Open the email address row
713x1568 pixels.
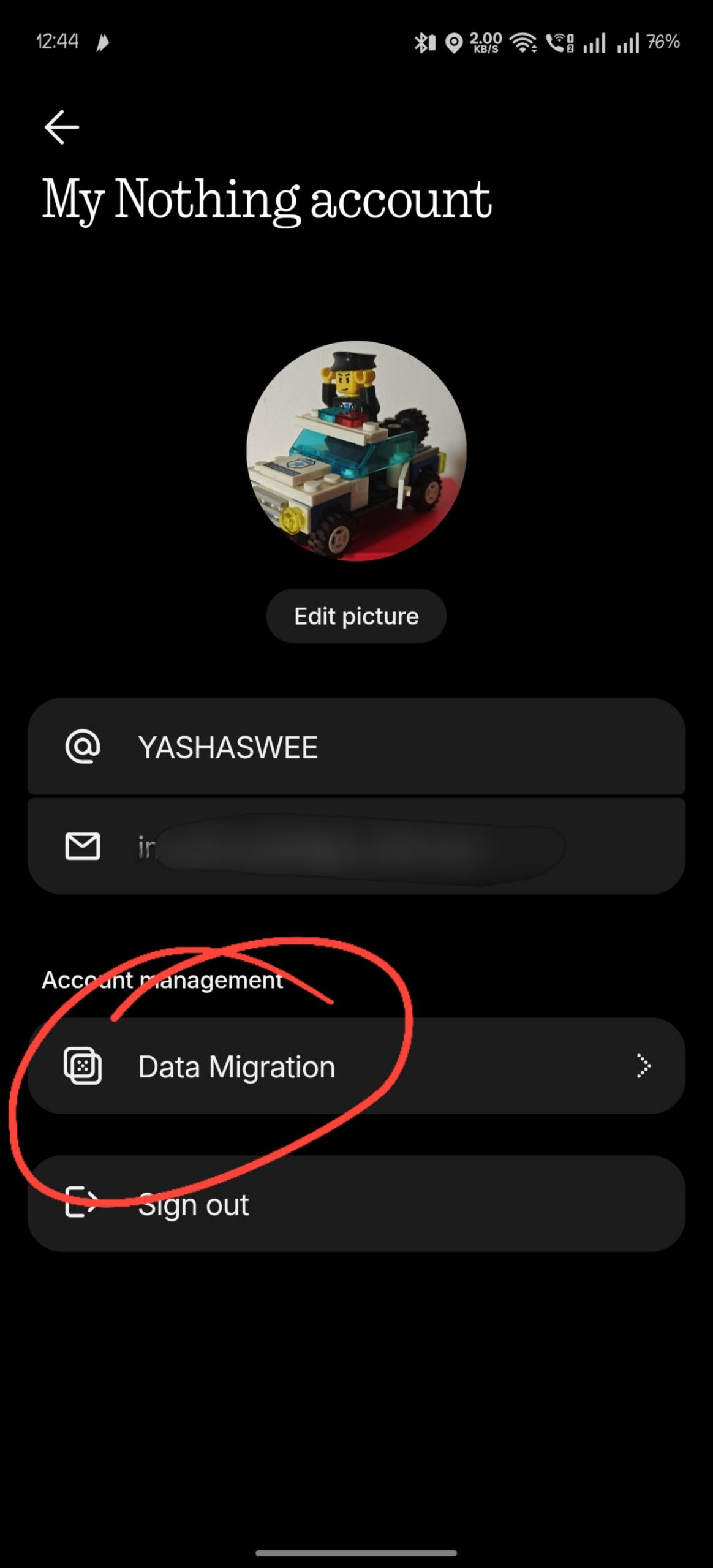(x=356, y=847)
